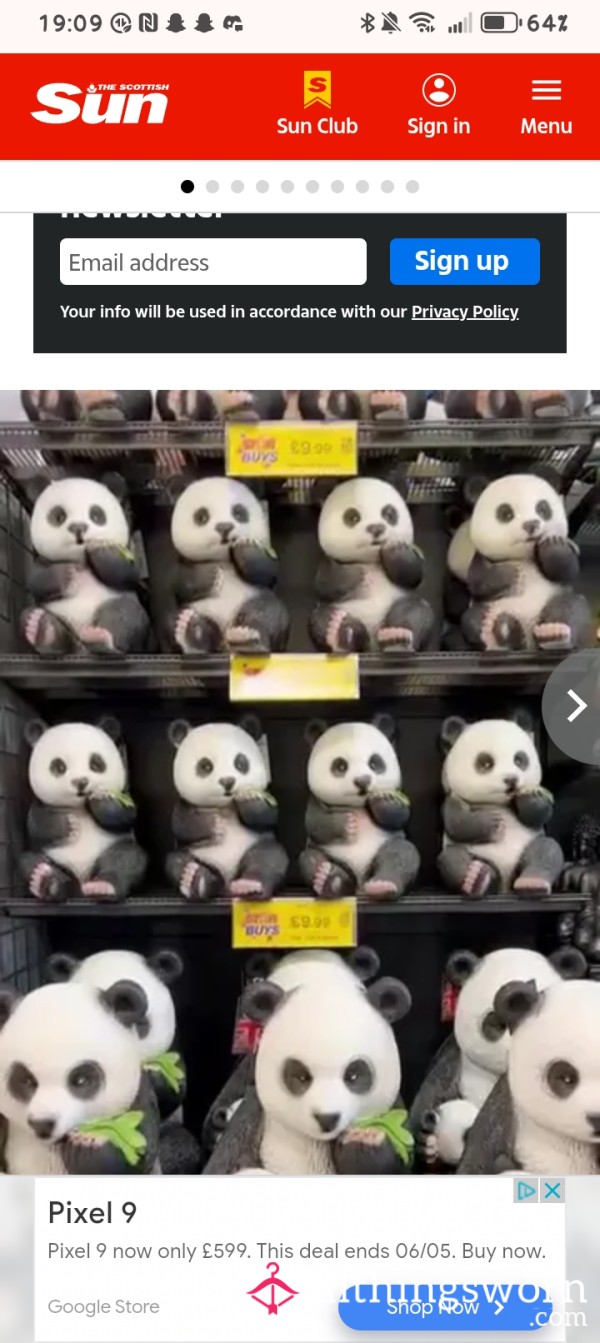This screenshot has height=1343, width=600.
Task: Open the ad choices info icon
Action: click(x=526, y=1190)
